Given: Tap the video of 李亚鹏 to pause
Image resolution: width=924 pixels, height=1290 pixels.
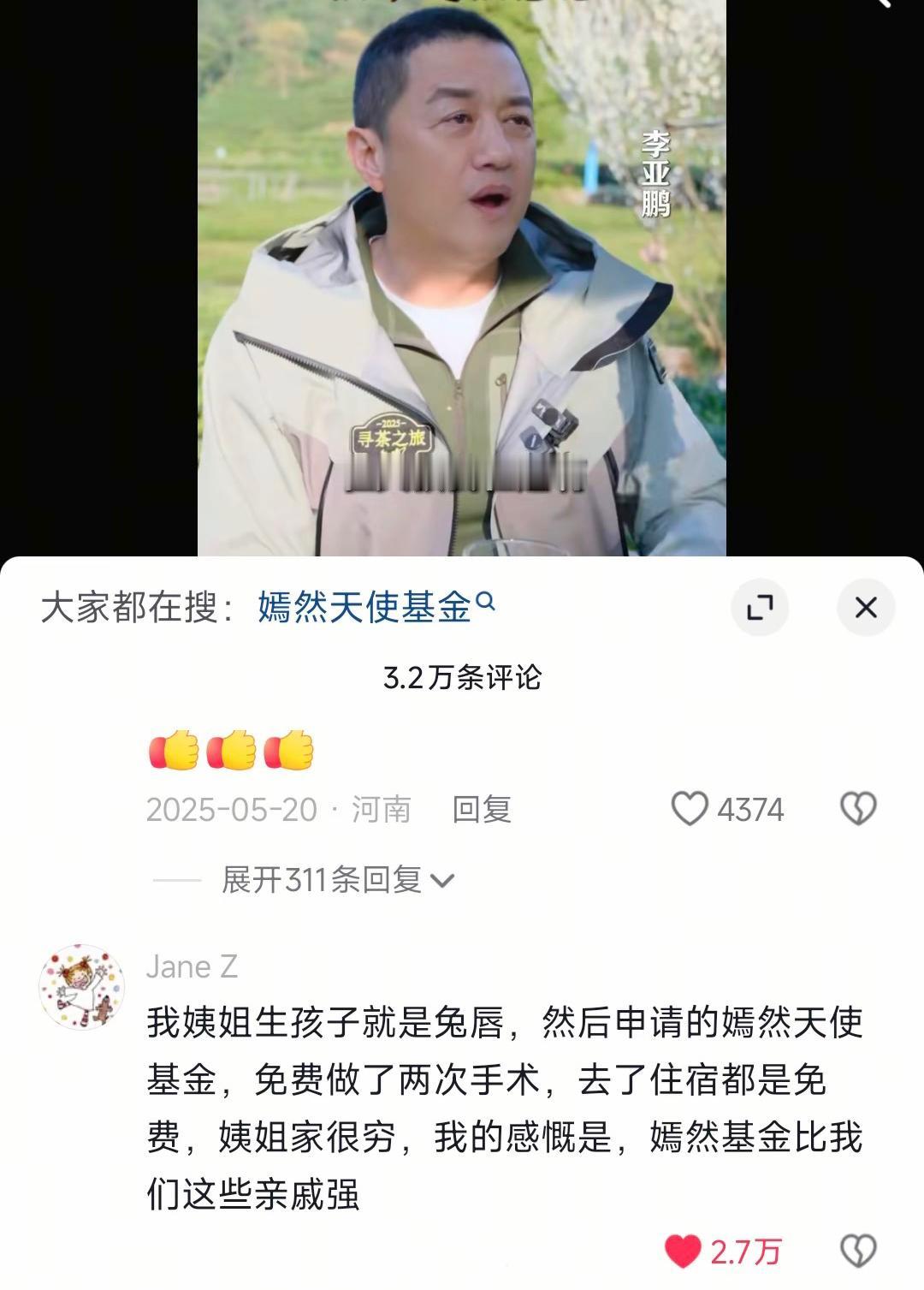Looking at the screenshot, I should pyautogui.click(x=462, y=274).
